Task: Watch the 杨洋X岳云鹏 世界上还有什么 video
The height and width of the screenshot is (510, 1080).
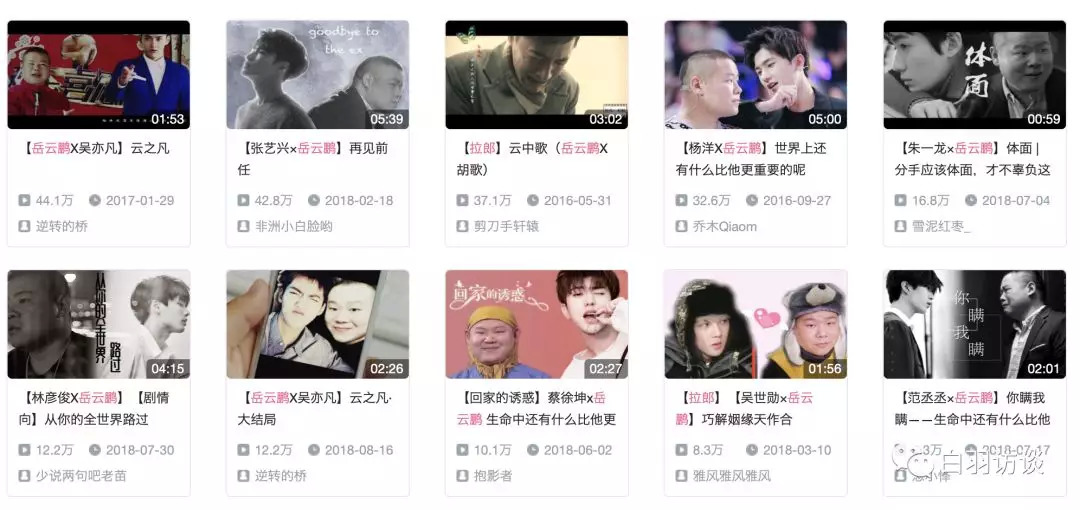Action: [755, 76]
